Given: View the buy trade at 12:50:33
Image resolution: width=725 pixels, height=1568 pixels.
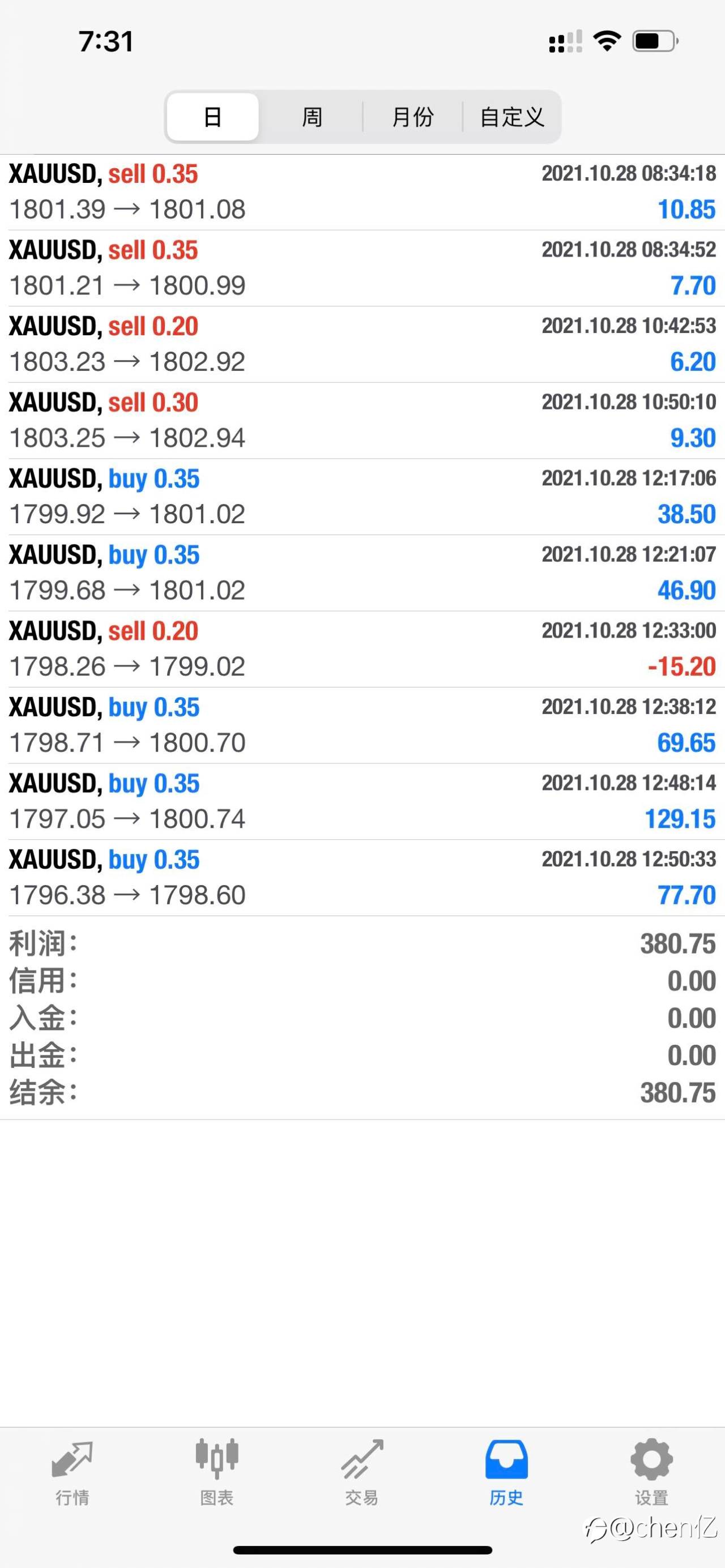Looking at the screenshot, I should 362,877.
